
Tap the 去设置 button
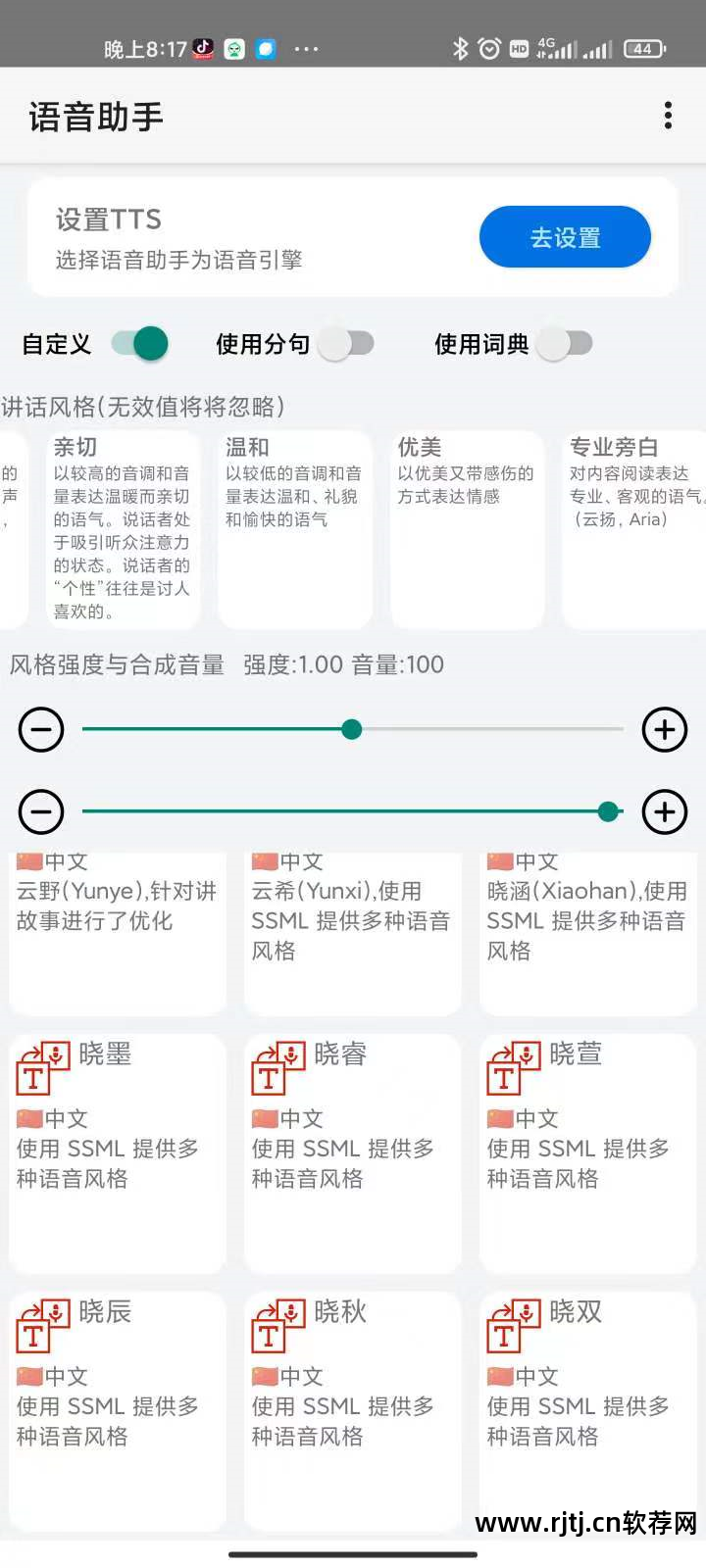[x=565, y=237]
